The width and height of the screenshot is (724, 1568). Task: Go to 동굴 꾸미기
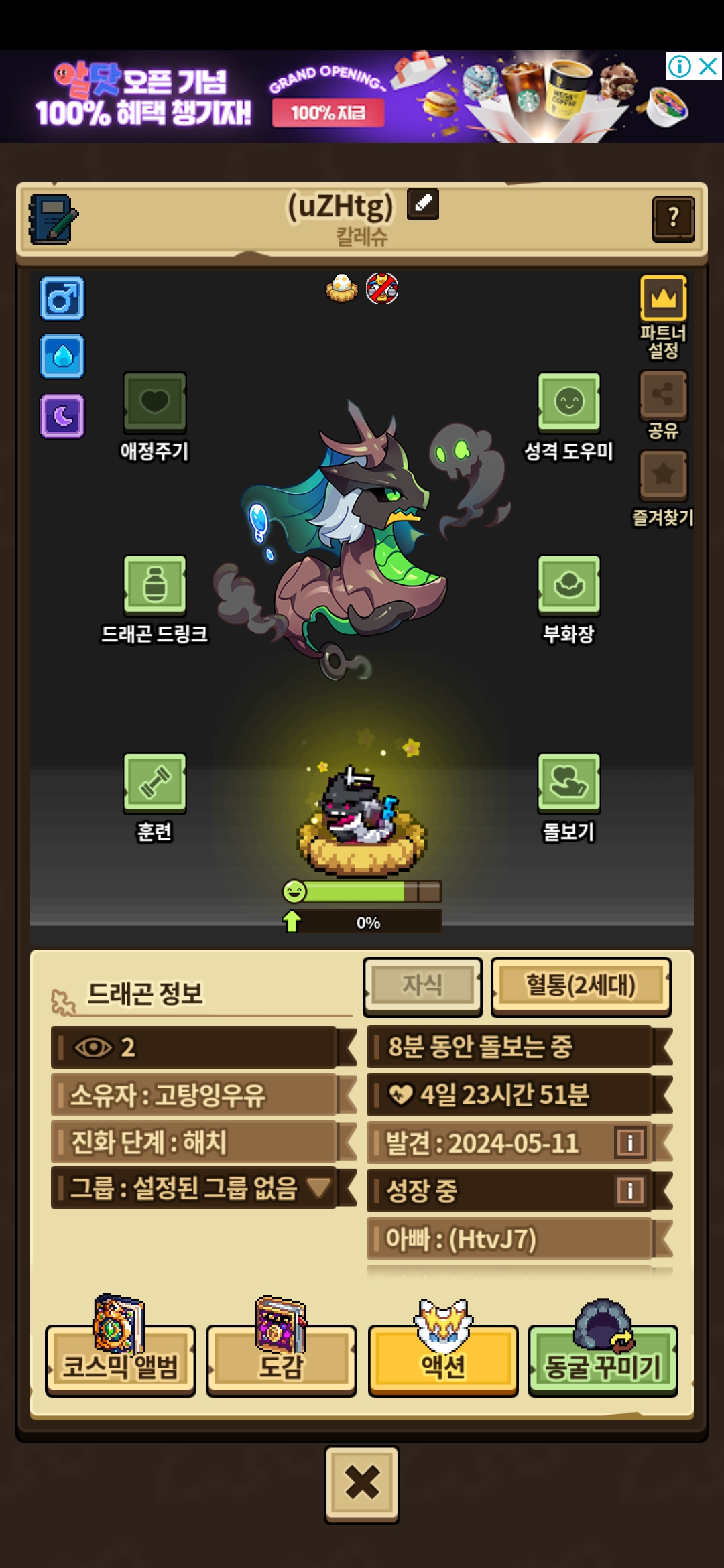pos(603,1360)
